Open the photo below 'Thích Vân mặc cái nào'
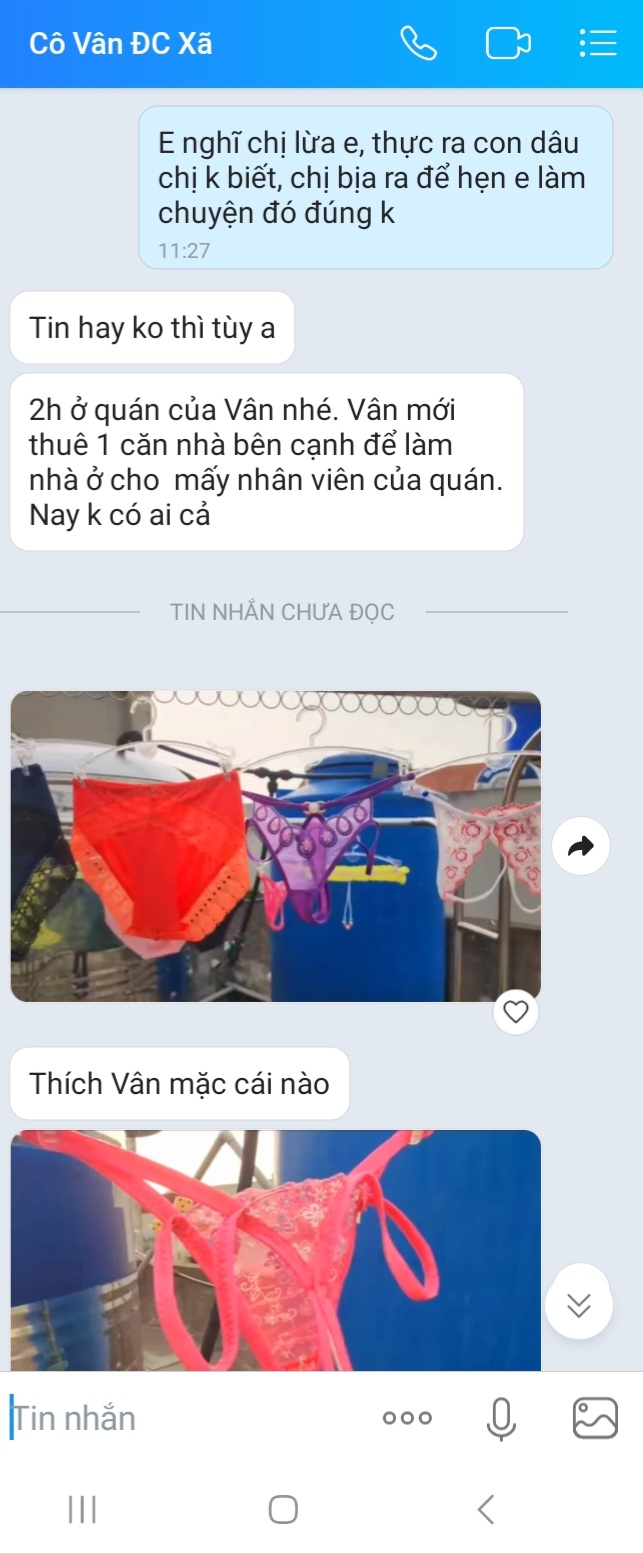643x1553 pixels. pos(275,1250)
